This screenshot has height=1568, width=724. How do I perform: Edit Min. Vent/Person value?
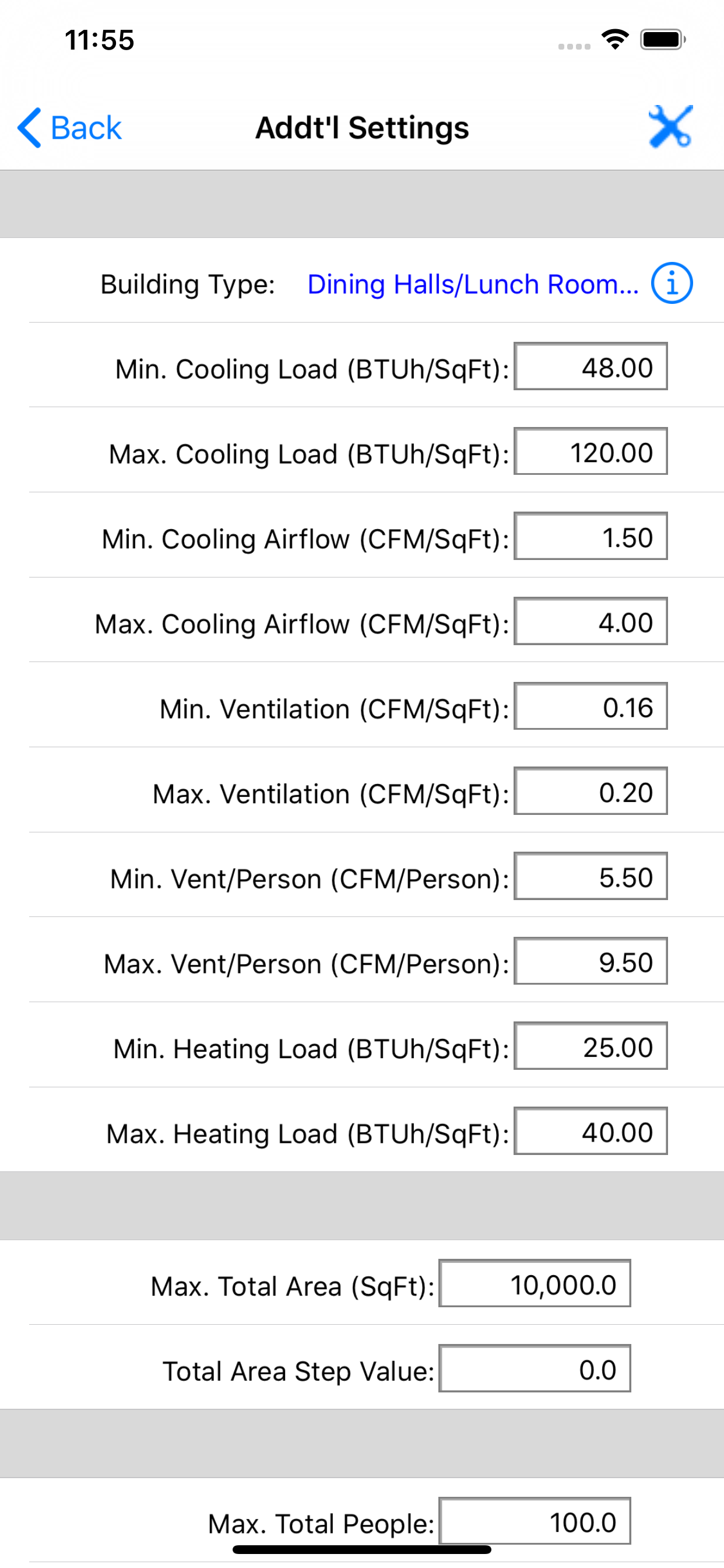(x=590, y=876)
